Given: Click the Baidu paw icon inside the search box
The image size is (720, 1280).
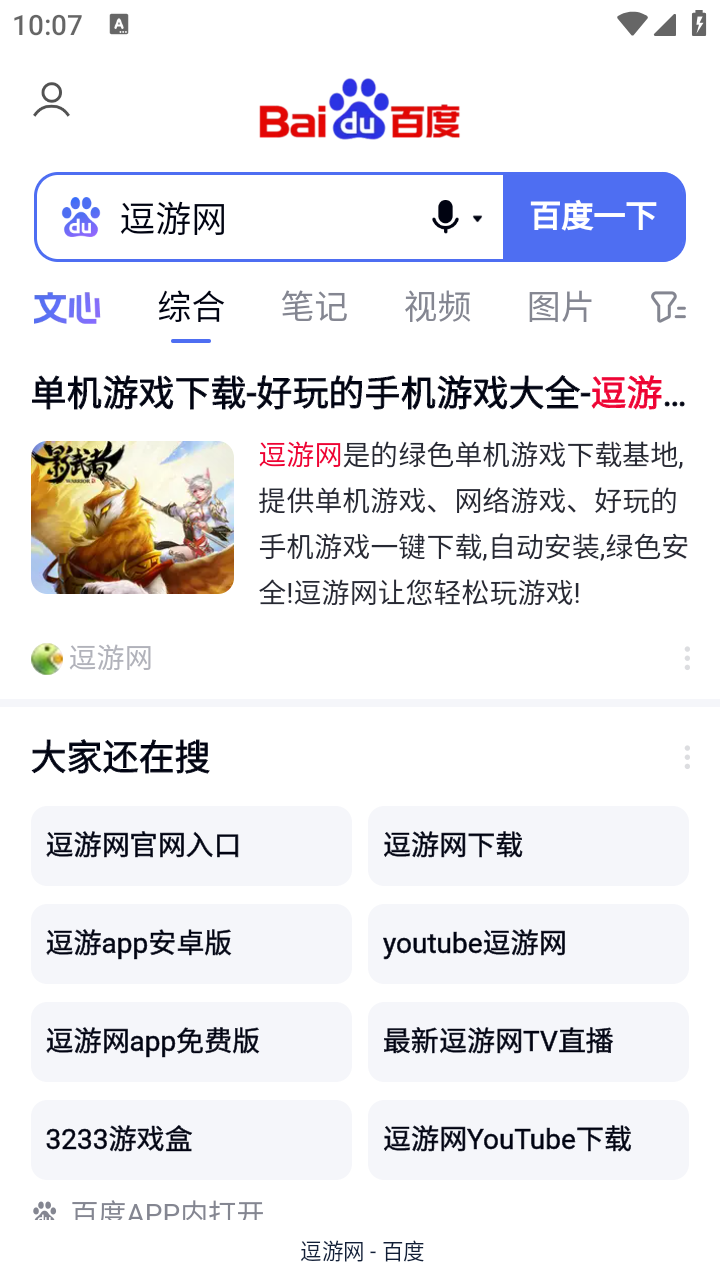Looking at the screenshot, I should pyautogui.click(x=82, y=217).
